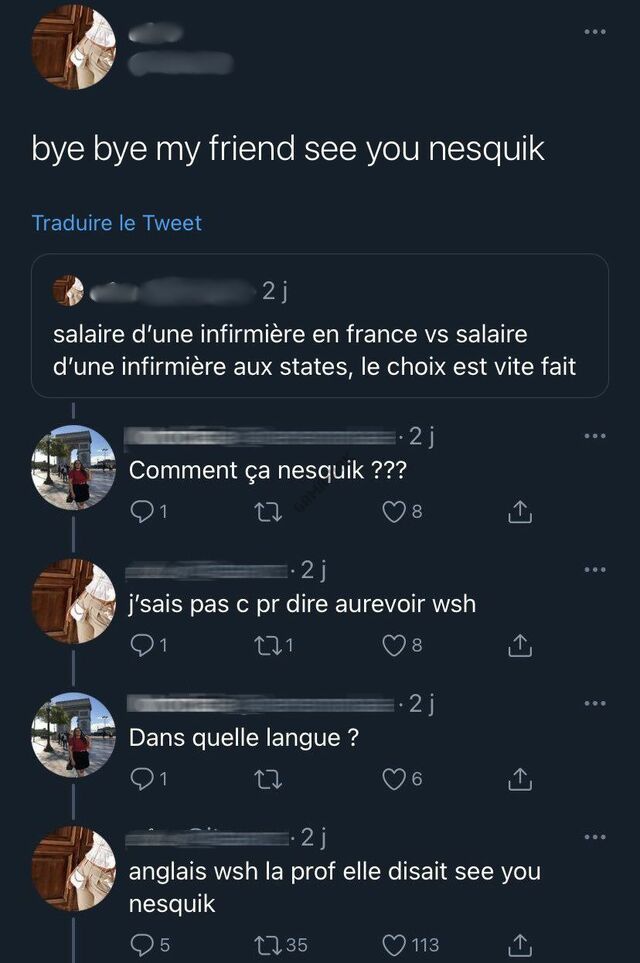Screen dimensions: 640x963
Task: Share the reply 'Comment ça nesquik ???'
Action: [519, 512]
